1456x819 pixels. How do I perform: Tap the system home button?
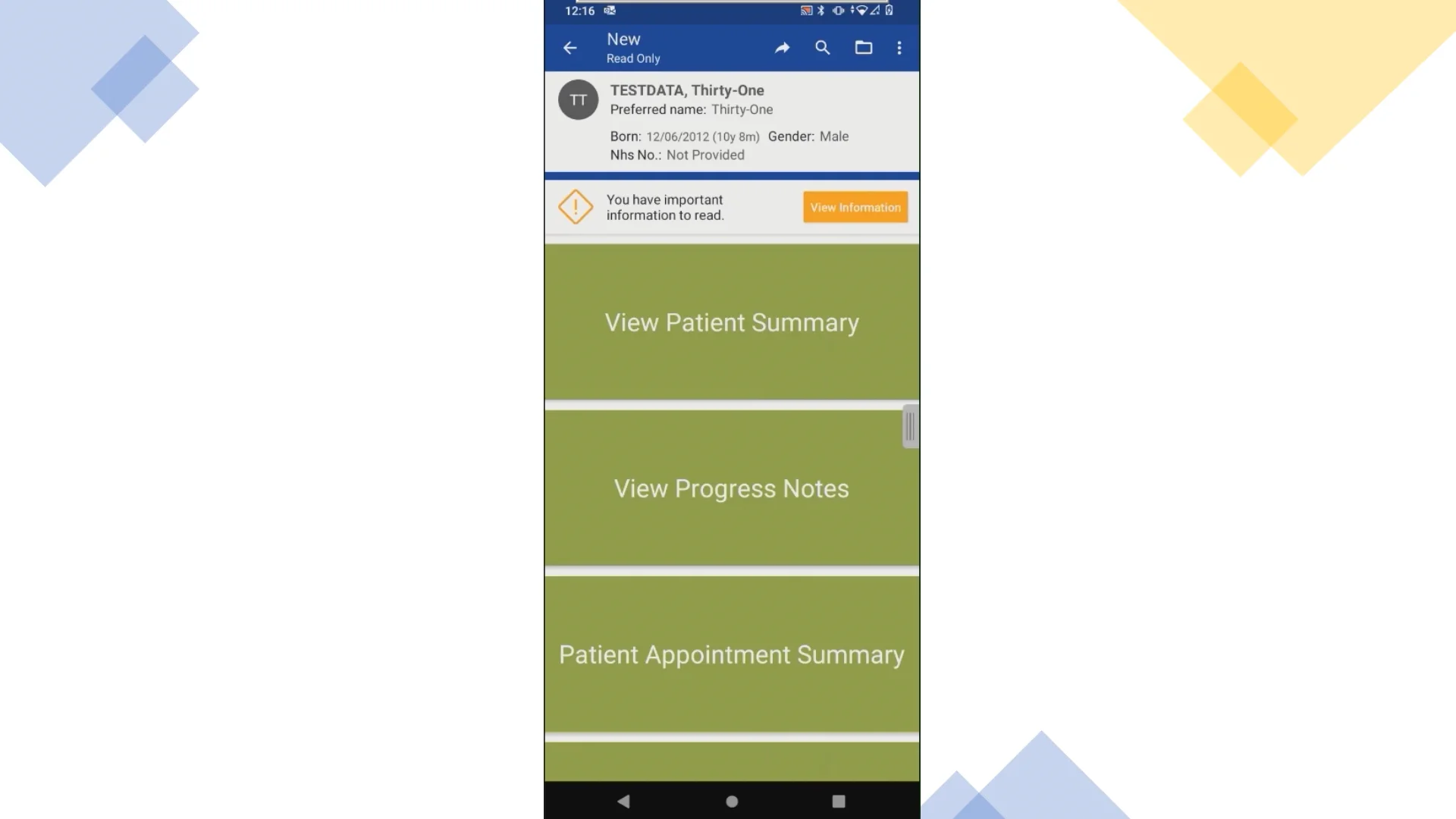tap(732, 801)
